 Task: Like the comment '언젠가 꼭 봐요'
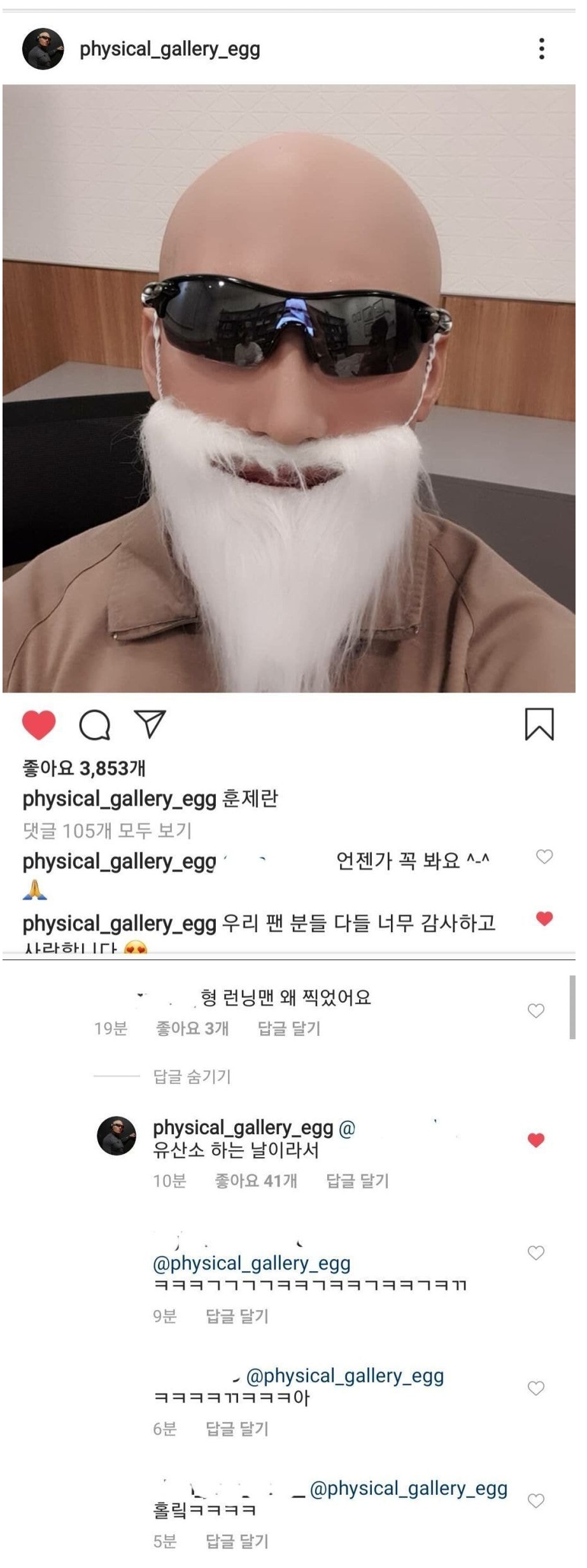pyautogui.click(x=544, y=857)
